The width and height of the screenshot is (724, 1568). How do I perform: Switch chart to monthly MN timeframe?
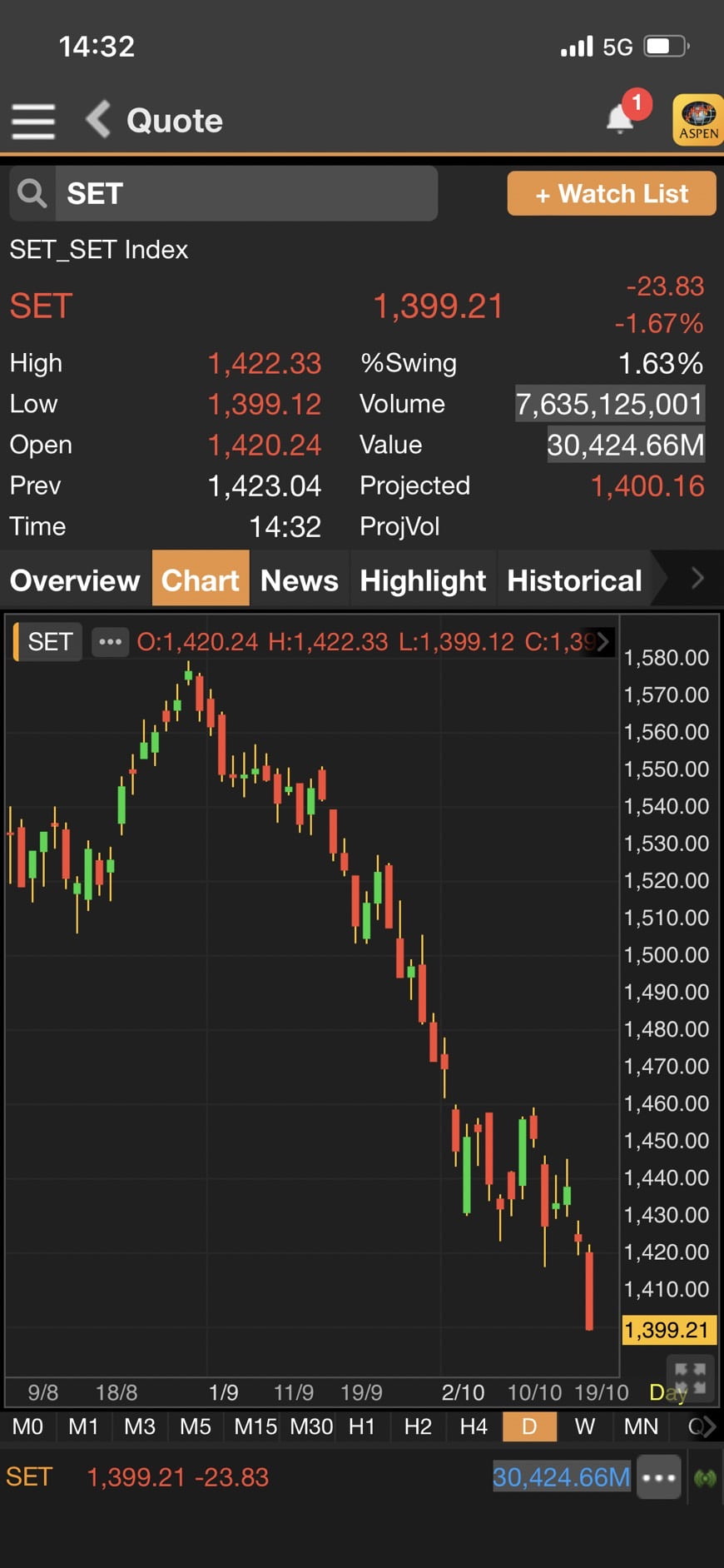[641, 1426]
